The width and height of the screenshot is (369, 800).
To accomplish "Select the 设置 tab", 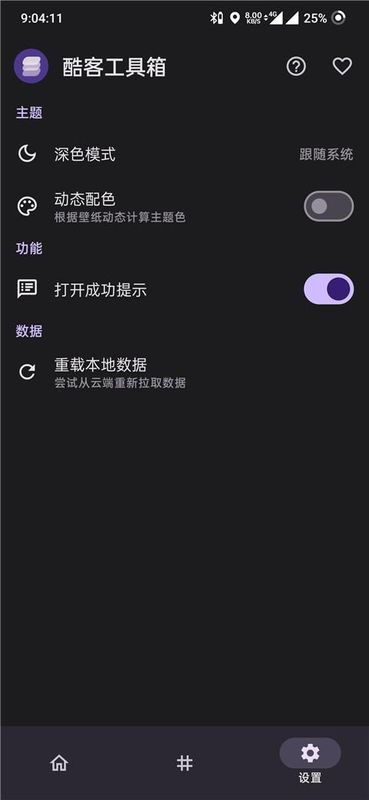I will tap(310, 762).
